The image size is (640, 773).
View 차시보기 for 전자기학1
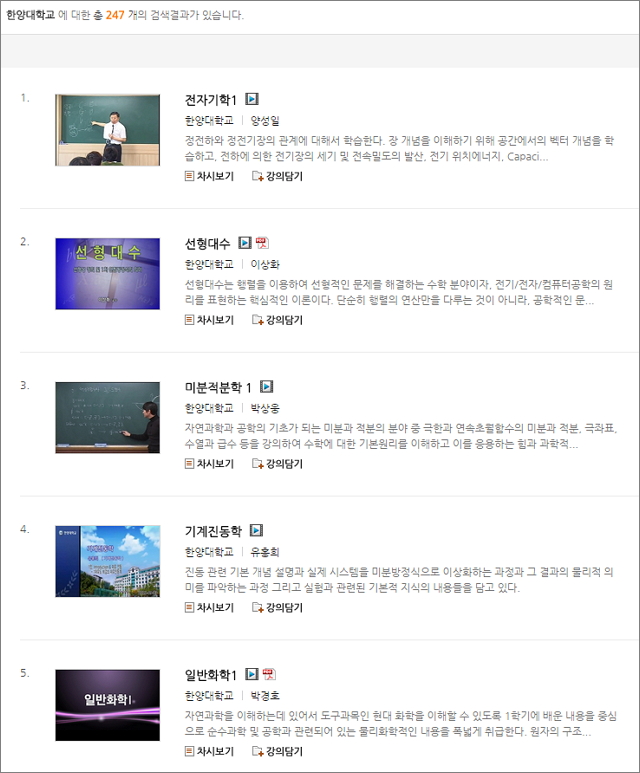point(209,176)
